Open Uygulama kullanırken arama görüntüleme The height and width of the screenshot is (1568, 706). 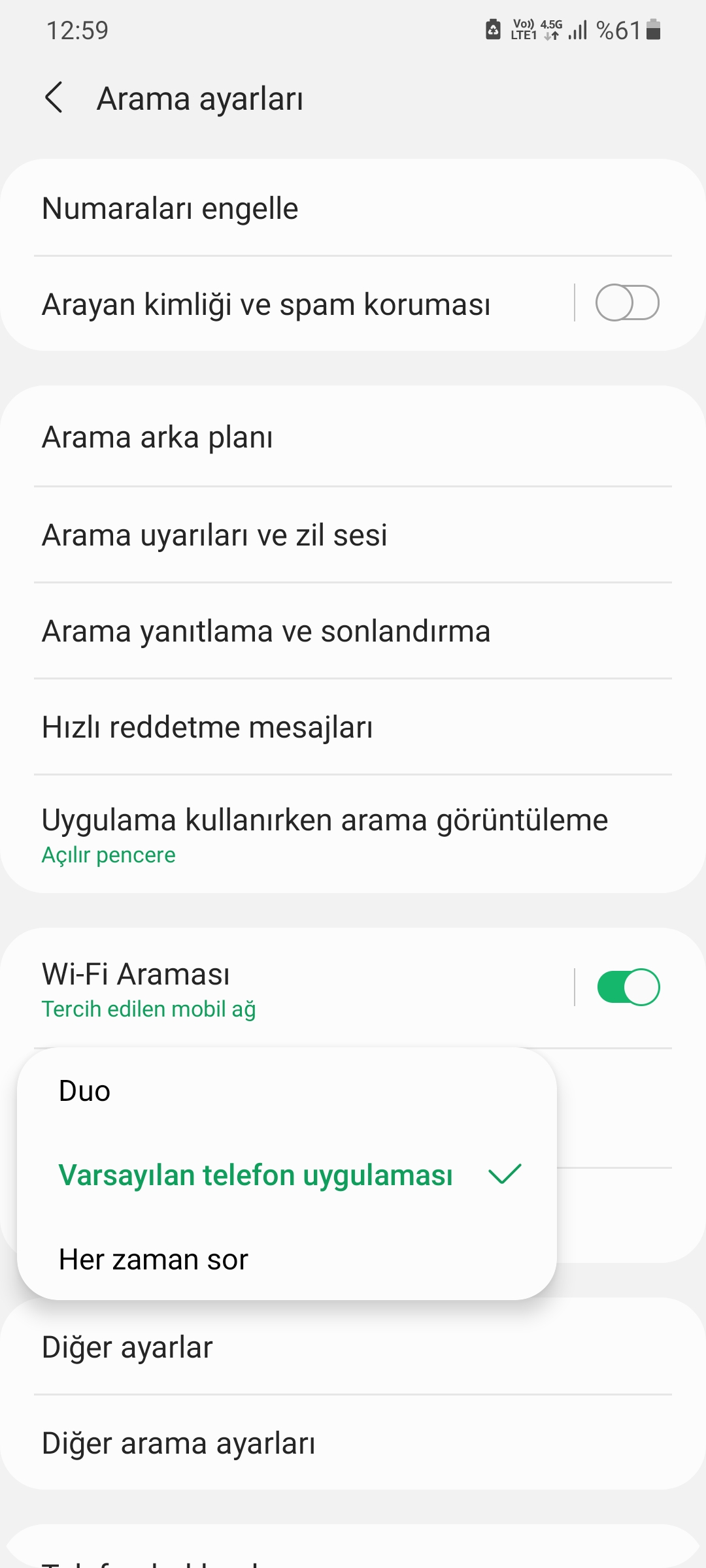click(353, 834)
